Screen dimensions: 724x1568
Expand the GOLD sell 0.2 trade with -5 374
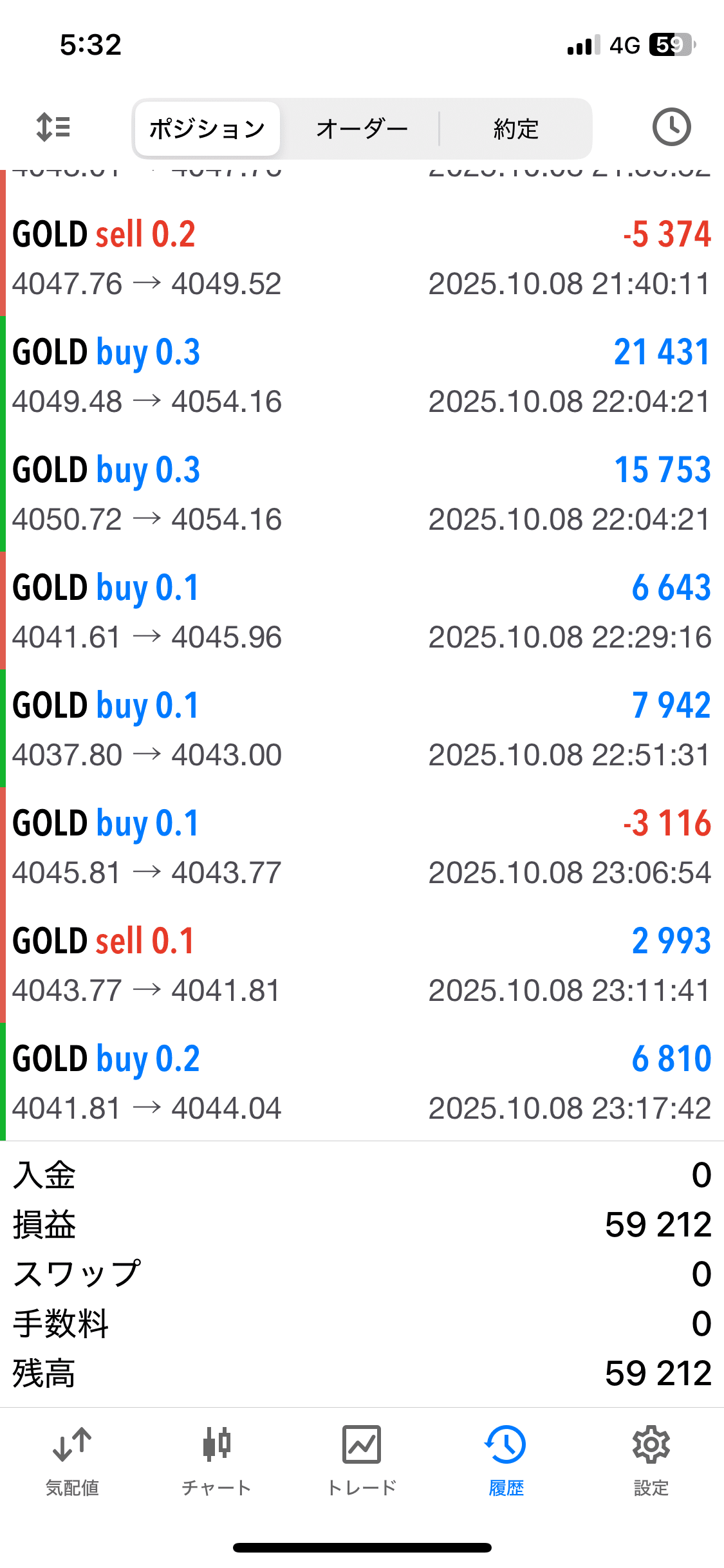pos(362,257)
